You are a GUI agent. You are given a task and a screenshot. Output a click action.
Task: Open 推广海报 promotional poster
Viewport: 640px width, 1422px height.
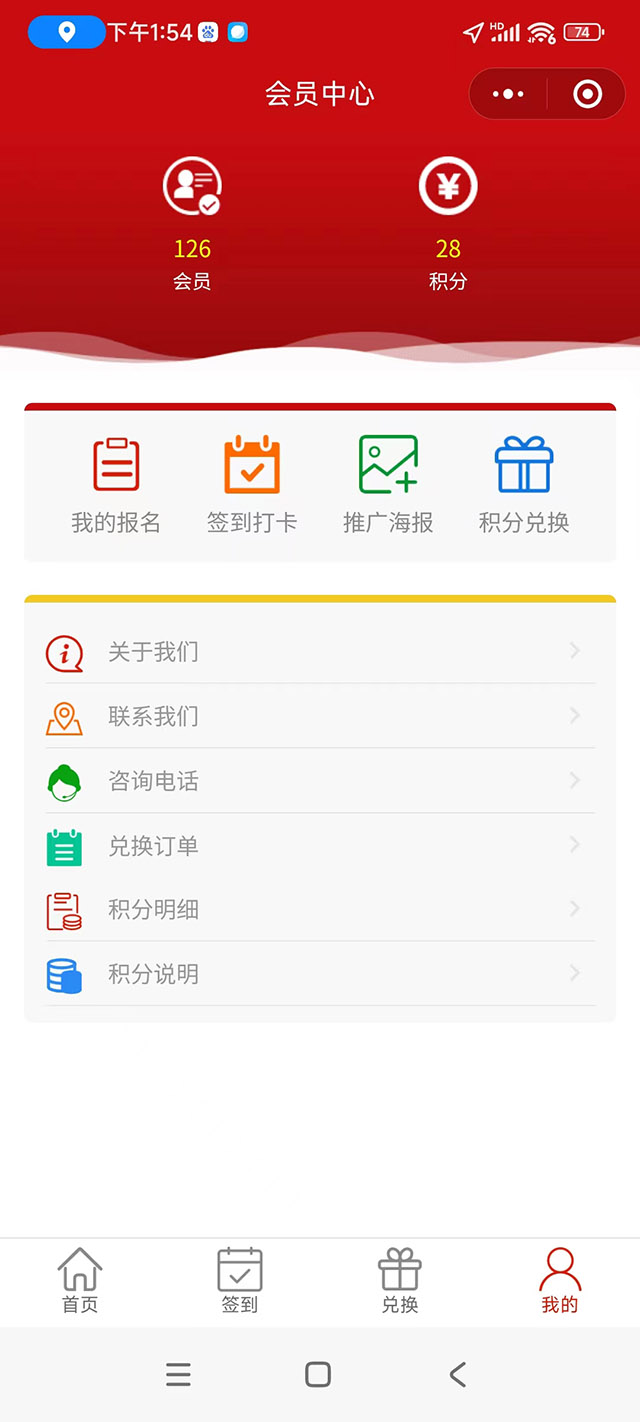(x=388, y=485)
